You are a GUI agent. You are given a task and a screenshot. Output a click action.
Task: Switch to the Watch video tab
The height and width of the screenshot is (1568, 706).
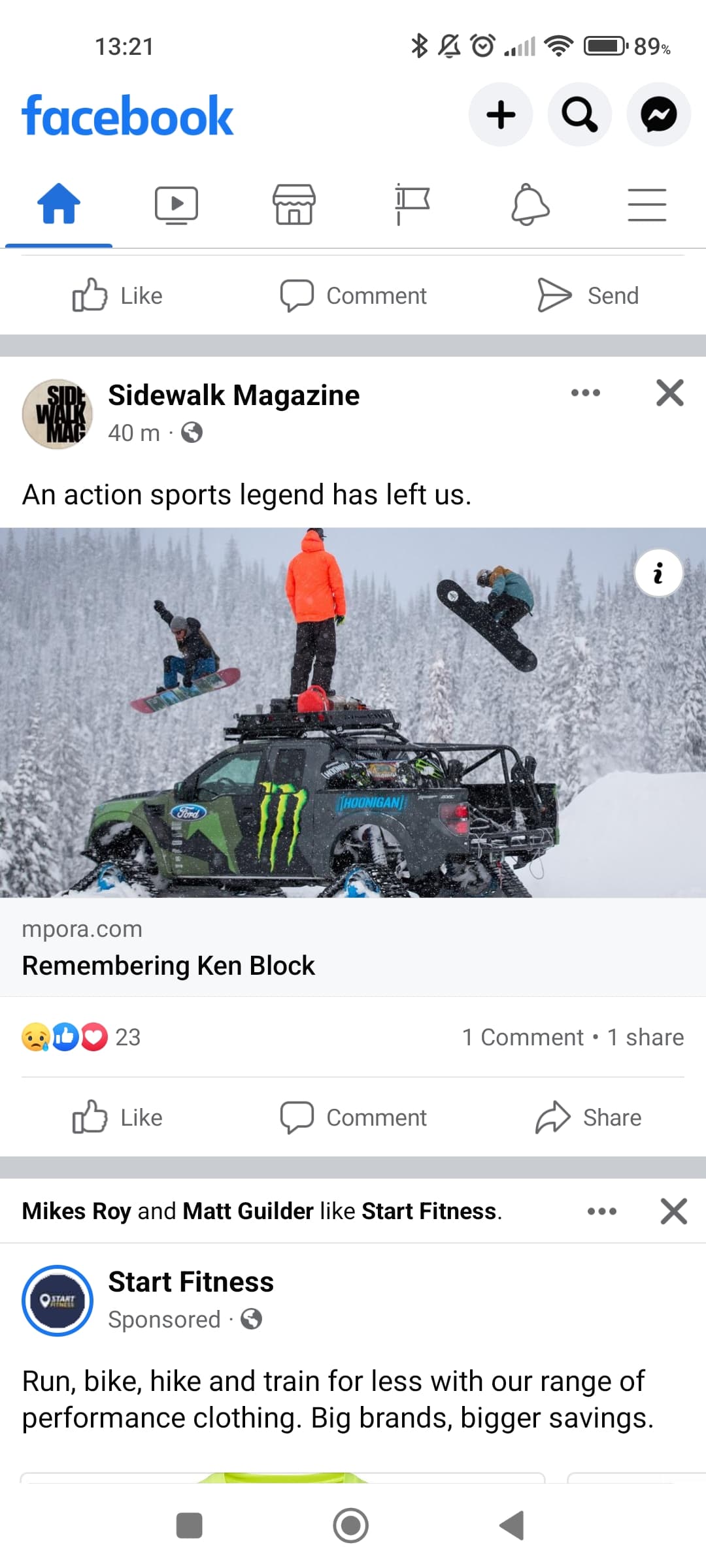[176, 205]
